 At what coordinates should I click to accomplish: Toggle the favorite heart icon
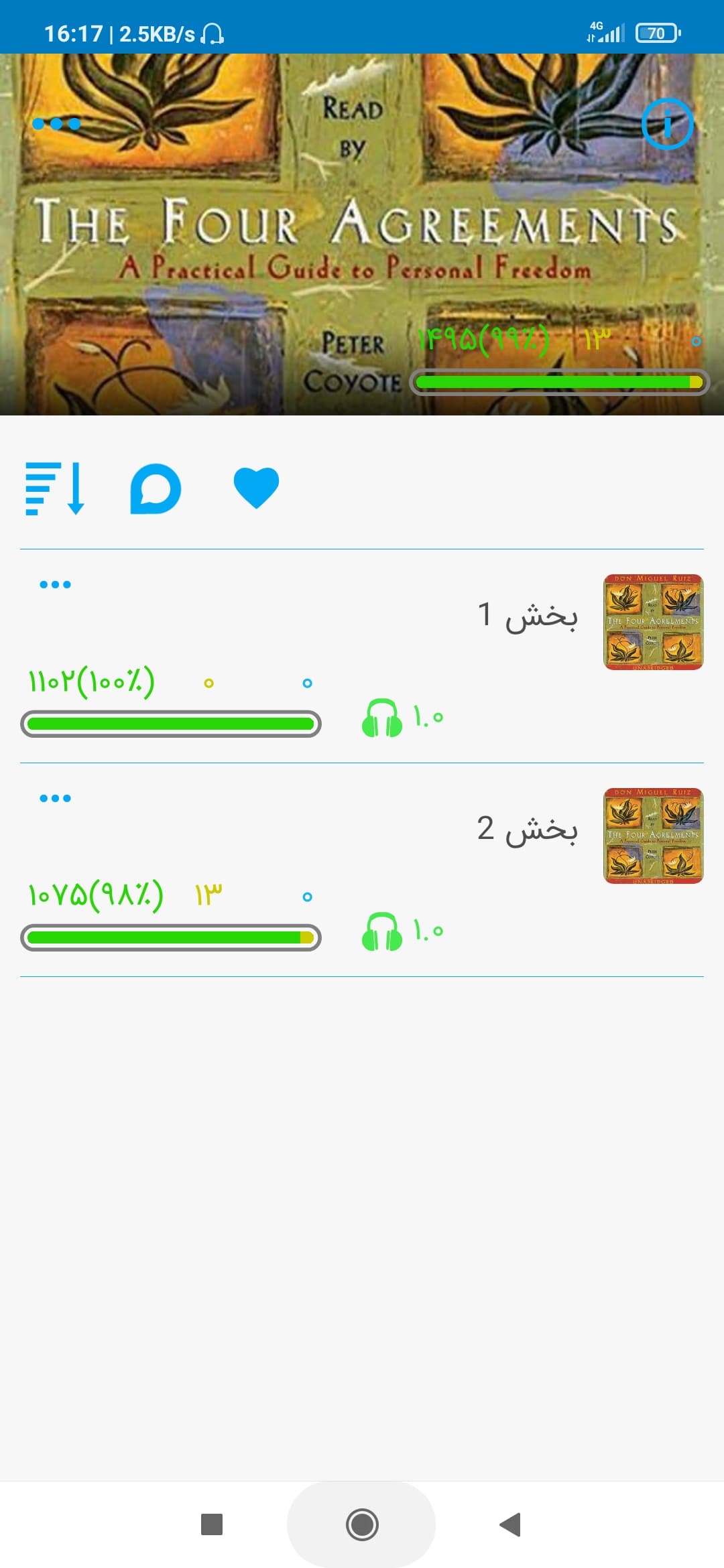(x=256, y=488)
